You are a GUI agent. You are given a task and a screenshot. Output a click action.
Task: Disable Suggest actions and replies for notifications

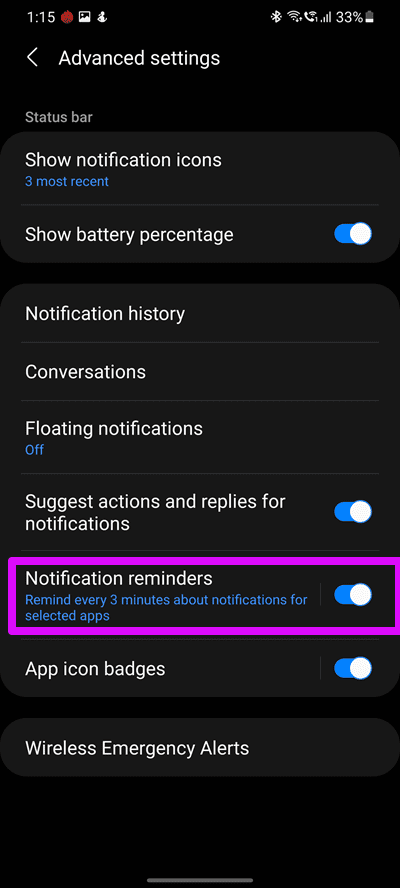352,512
